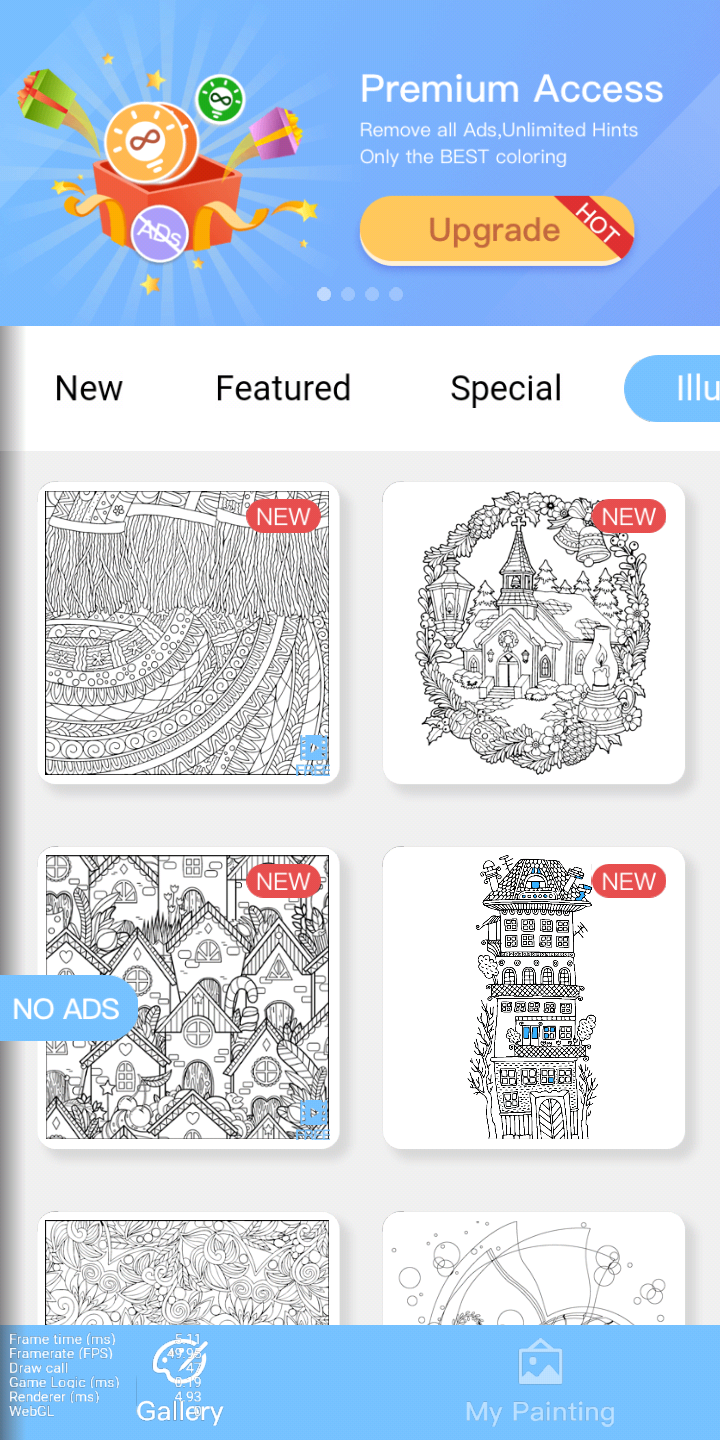
Task: Open the gingerbread houses coloring page
Action: pyautogui.click(x=188, y=997)
